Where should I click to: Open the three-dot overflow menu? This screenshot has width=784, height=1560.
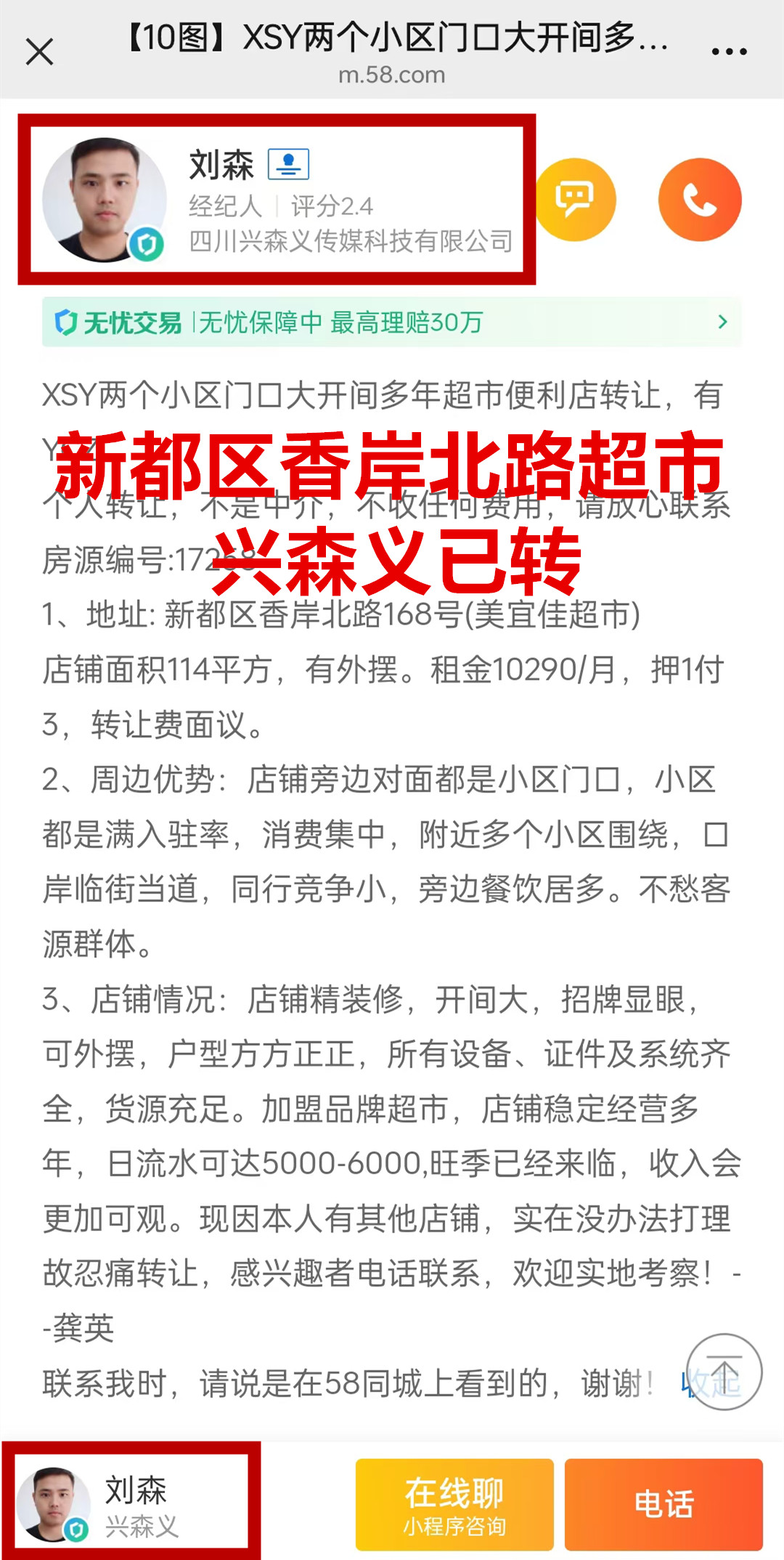point(729,52)
